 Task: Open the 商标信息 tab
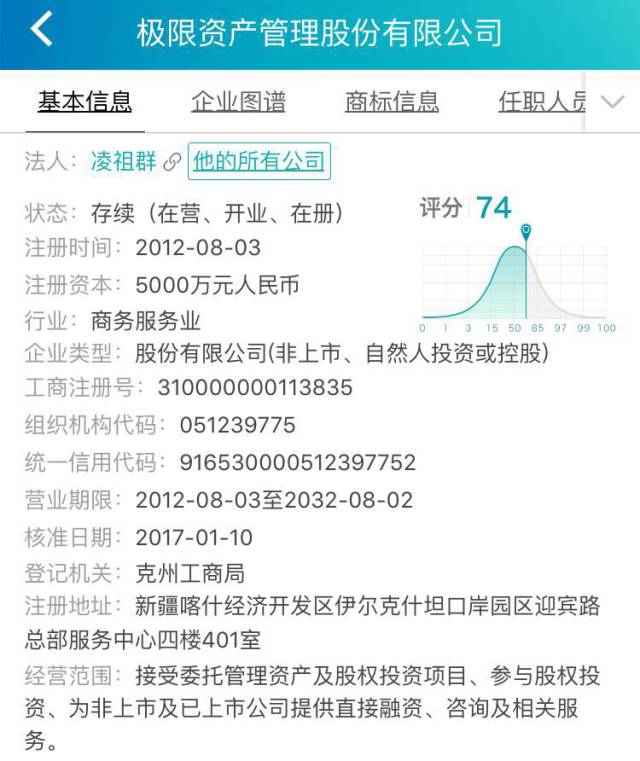pyautogui.click(x=391, y=101)
